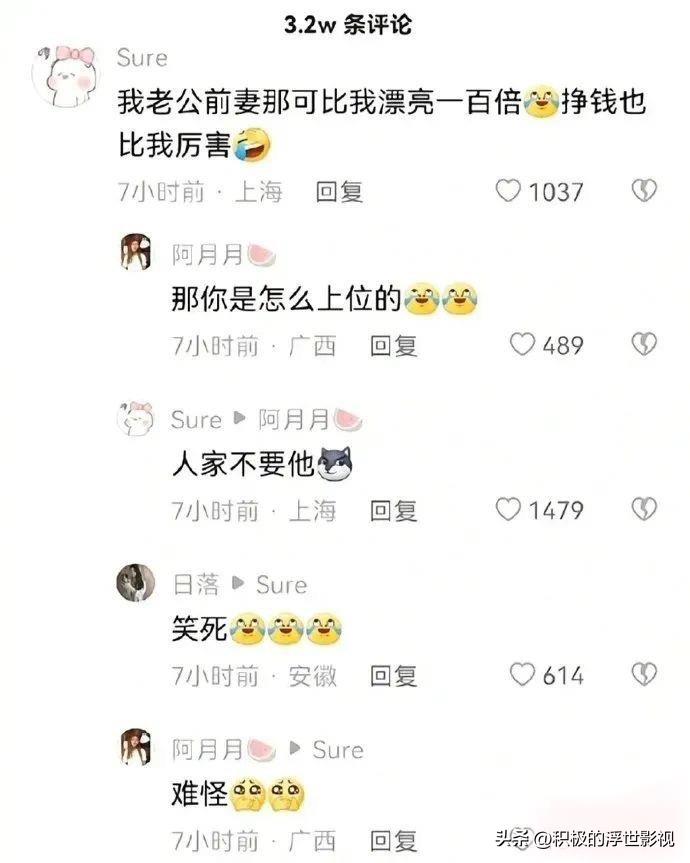Like Sure's comment about her husband's ex-wife
Screen dimensions: 690x863
pos(509,191)
